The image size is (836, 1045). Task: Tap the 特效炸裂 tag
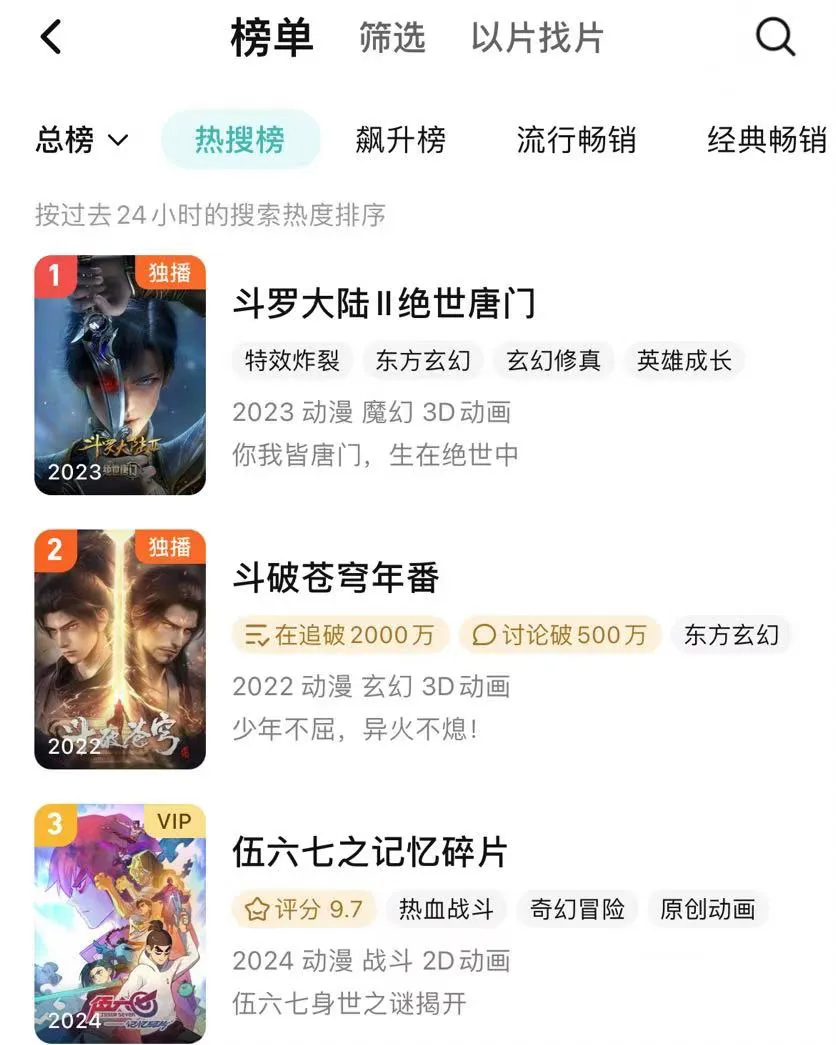click(x=293, y=360)
